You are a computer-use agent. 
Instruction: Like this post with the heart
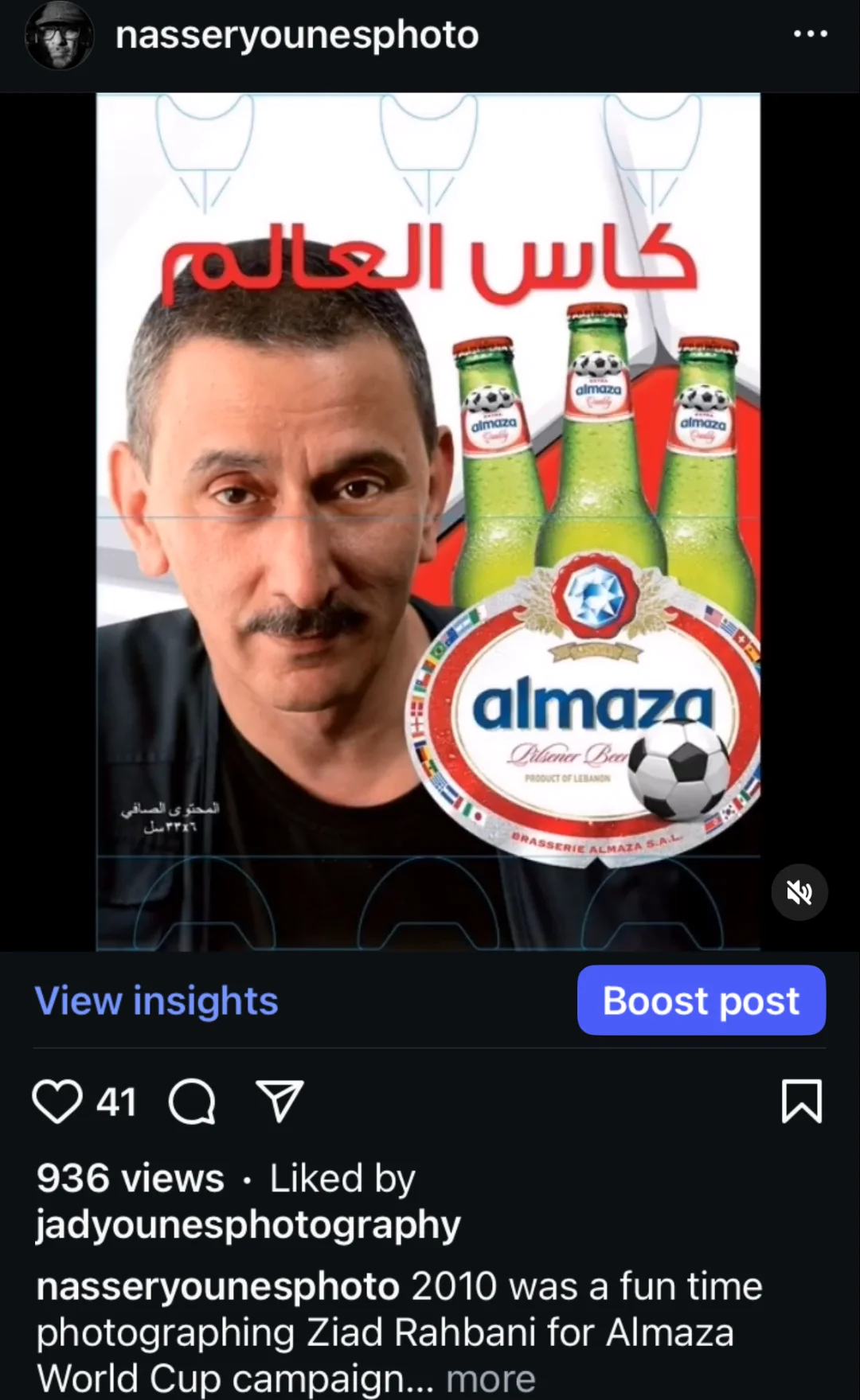click(57, 1102)
